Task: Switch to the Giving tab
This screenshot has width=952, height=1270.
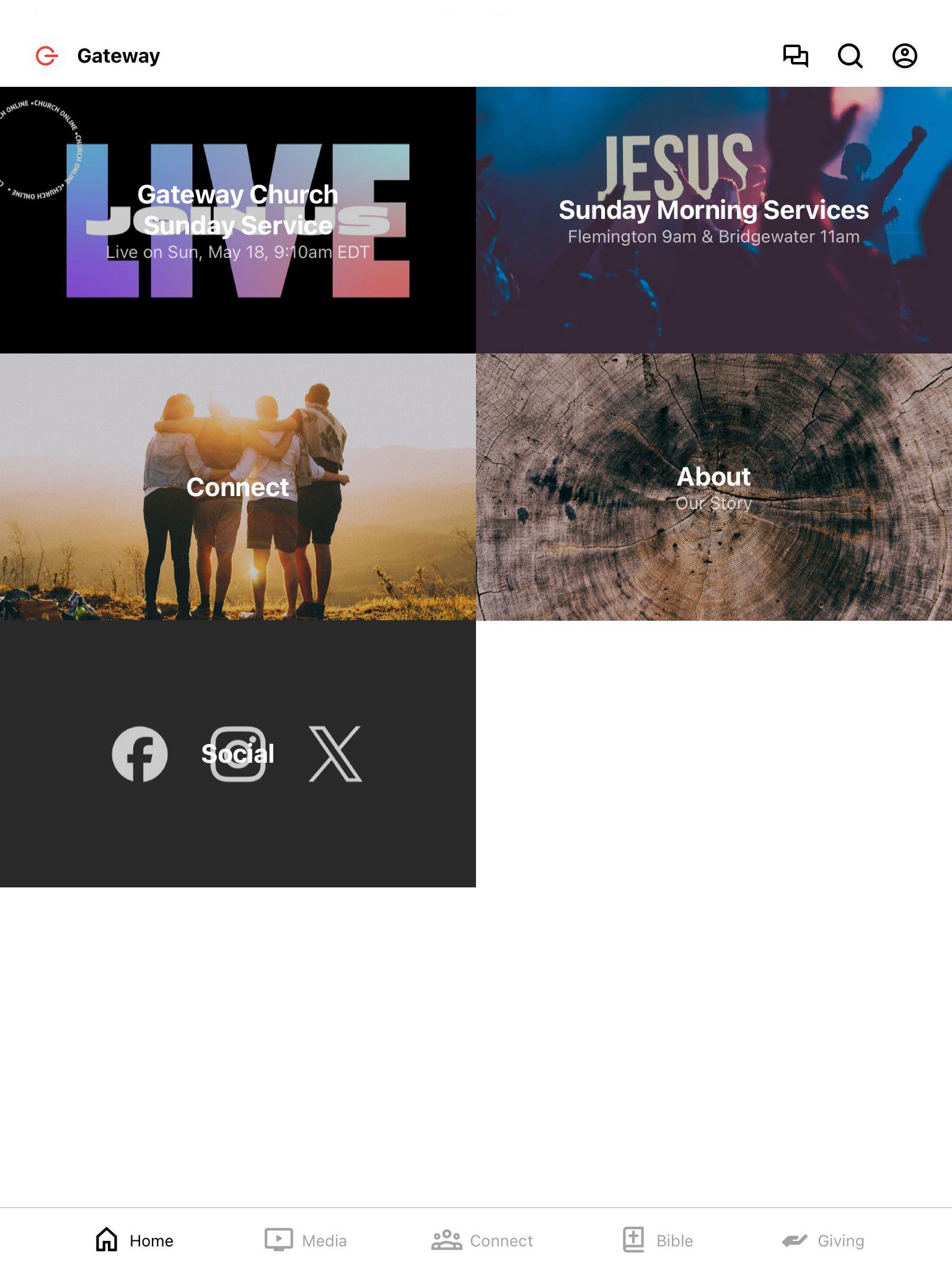Action: pyautogui.click(x=823, y=1240)
